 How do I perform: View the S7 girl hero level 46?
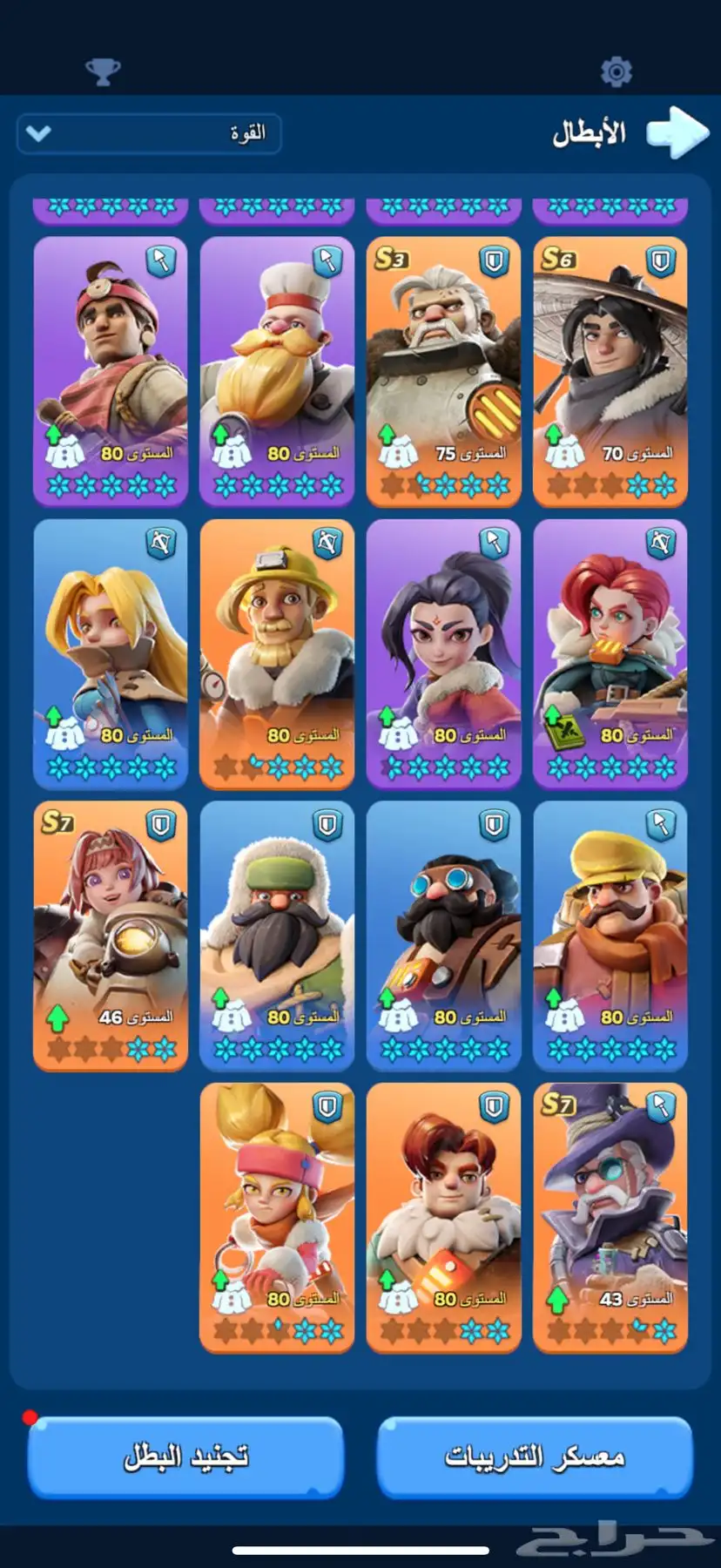pyautogui.click(x=111, y=935)
